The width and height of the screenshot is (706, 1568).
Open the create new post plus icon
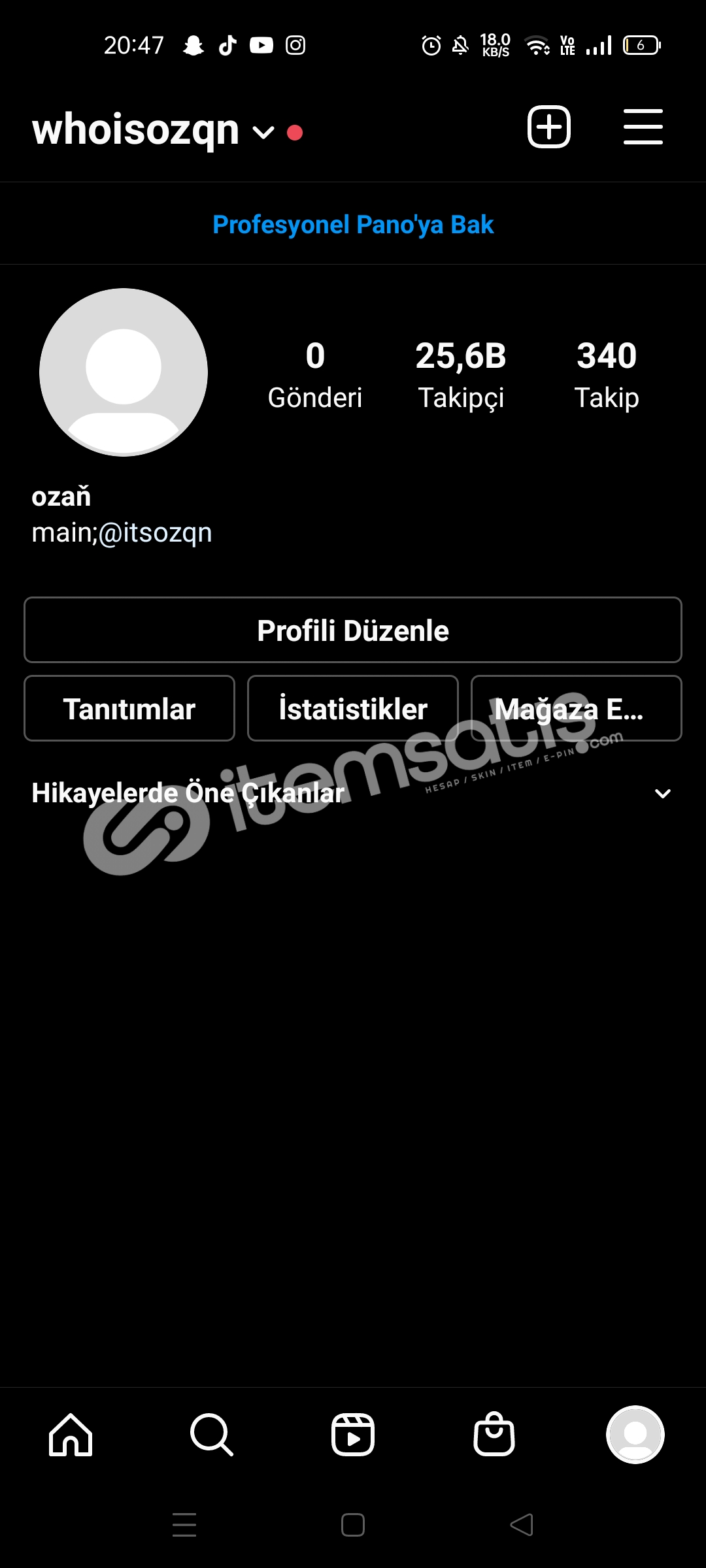tap(549, 127)
